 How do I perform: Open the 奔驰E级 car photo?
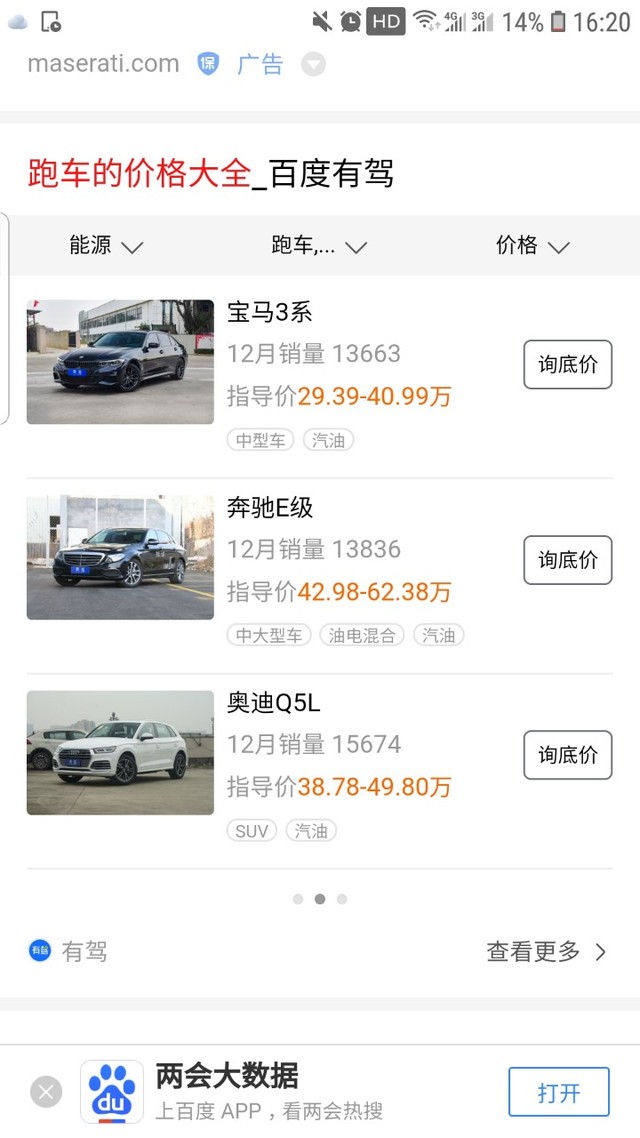pyautogui.click(x=120, y=557)
